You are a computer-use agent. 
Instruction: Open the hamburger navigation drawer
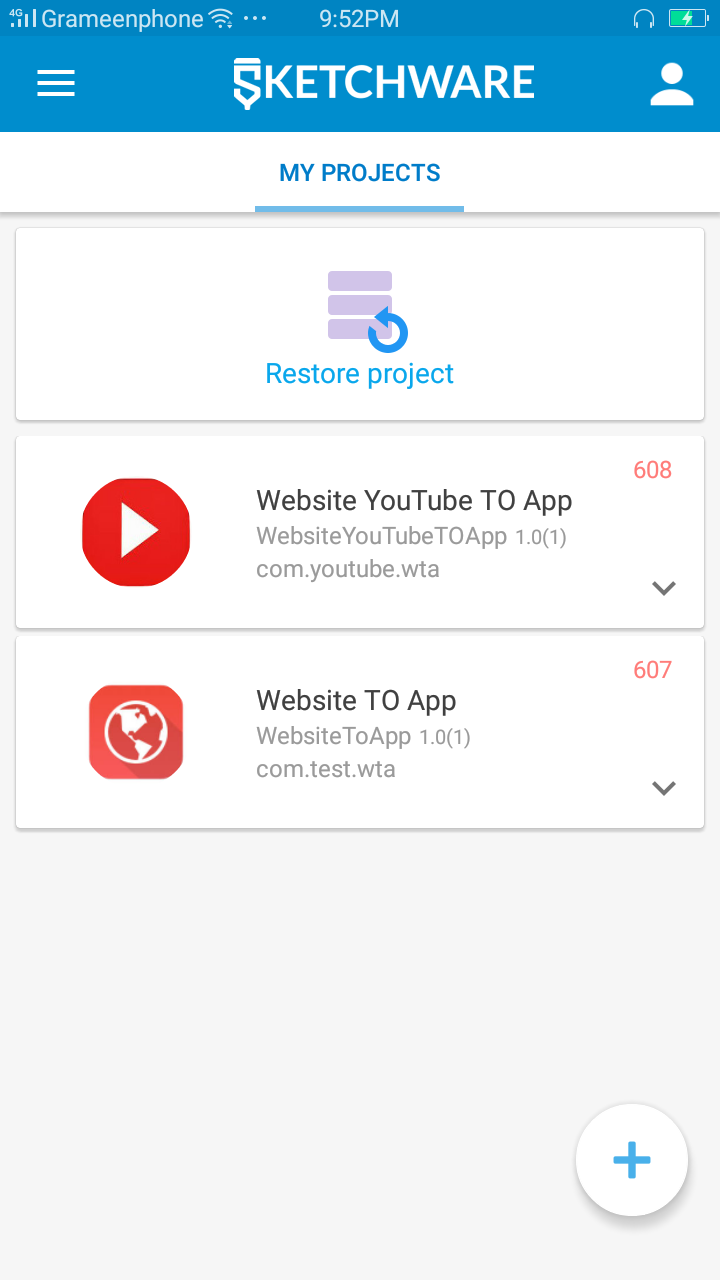[x=56, y=83]
